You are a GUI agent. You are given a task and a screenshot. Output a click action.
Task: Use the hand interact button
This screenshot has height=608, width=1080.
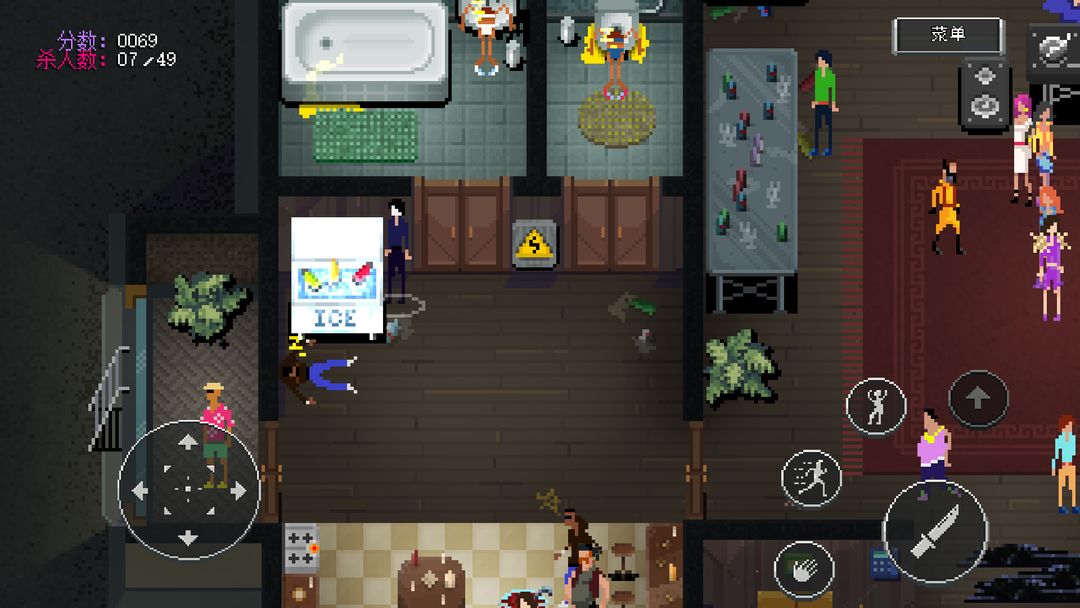804,569
